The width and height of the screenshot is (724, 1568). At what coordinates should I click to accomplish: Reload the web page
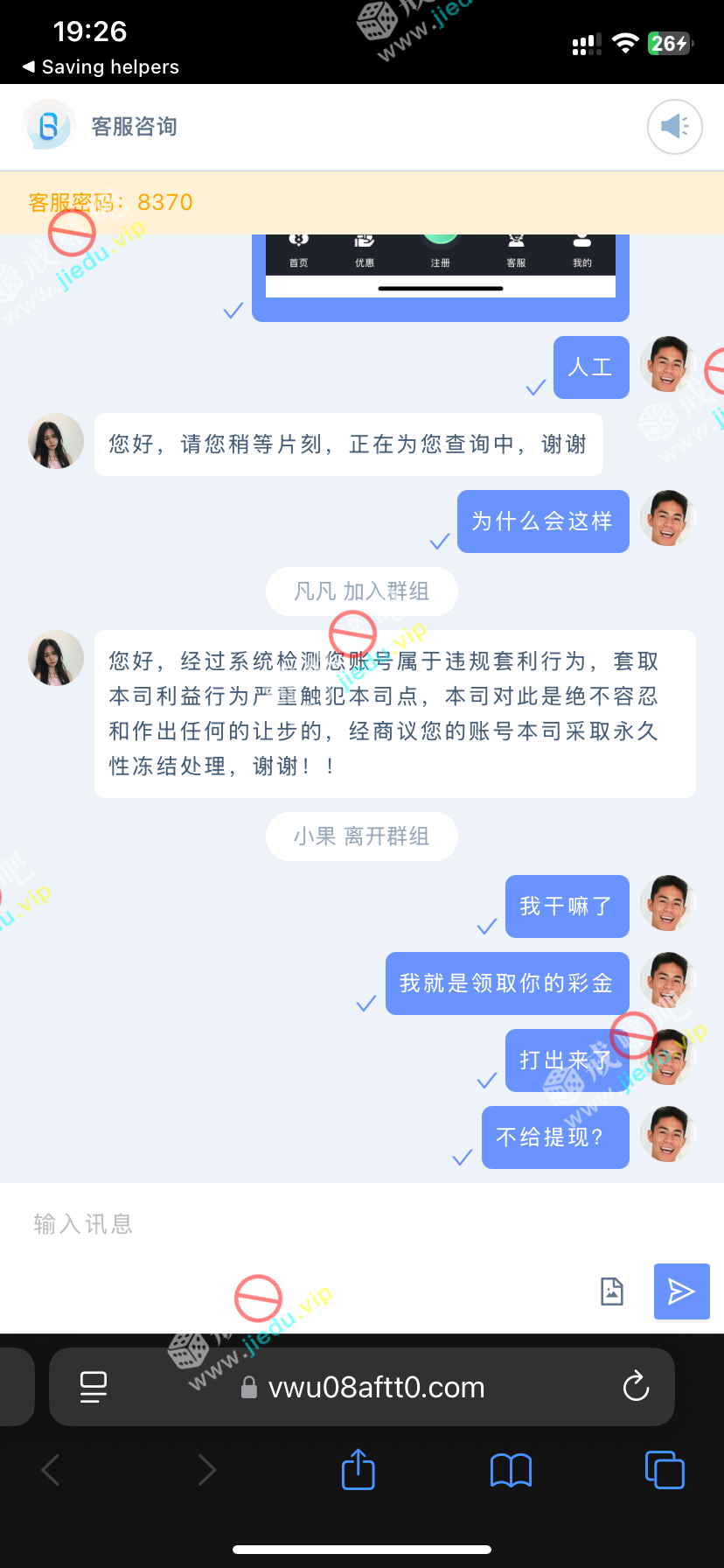point(636,1387)
